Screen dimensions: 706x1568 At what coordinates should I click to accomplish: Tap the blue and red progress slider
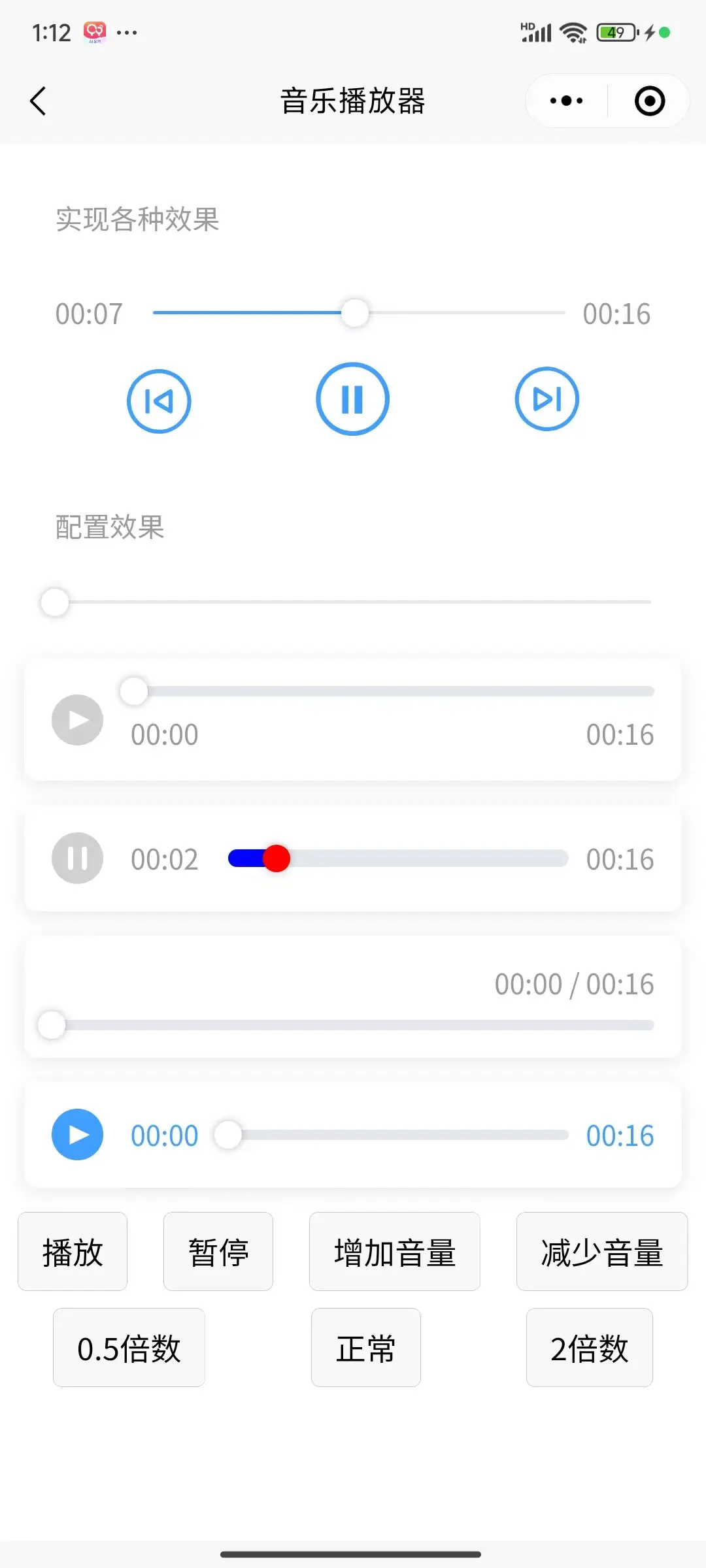[397, 858]
